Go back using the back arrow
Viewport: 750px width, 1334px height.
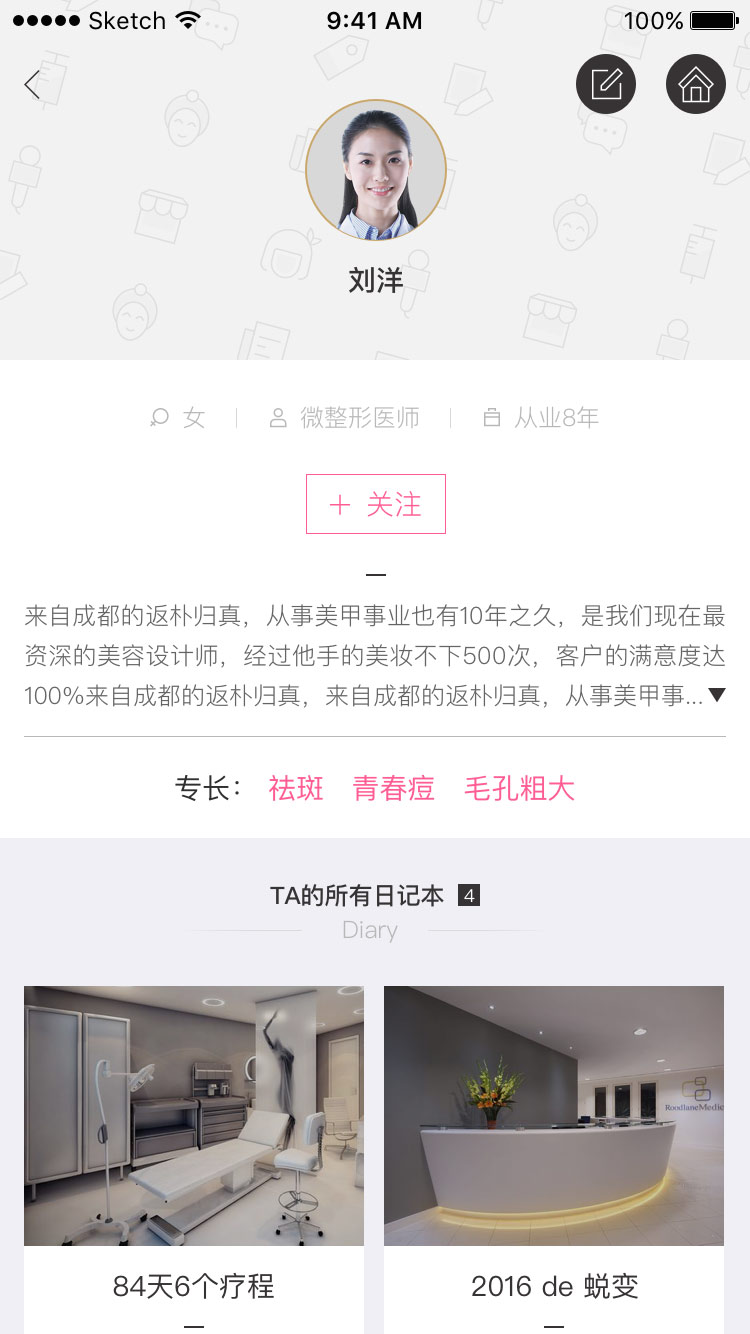pyautogui.click(x=32, y=84)
